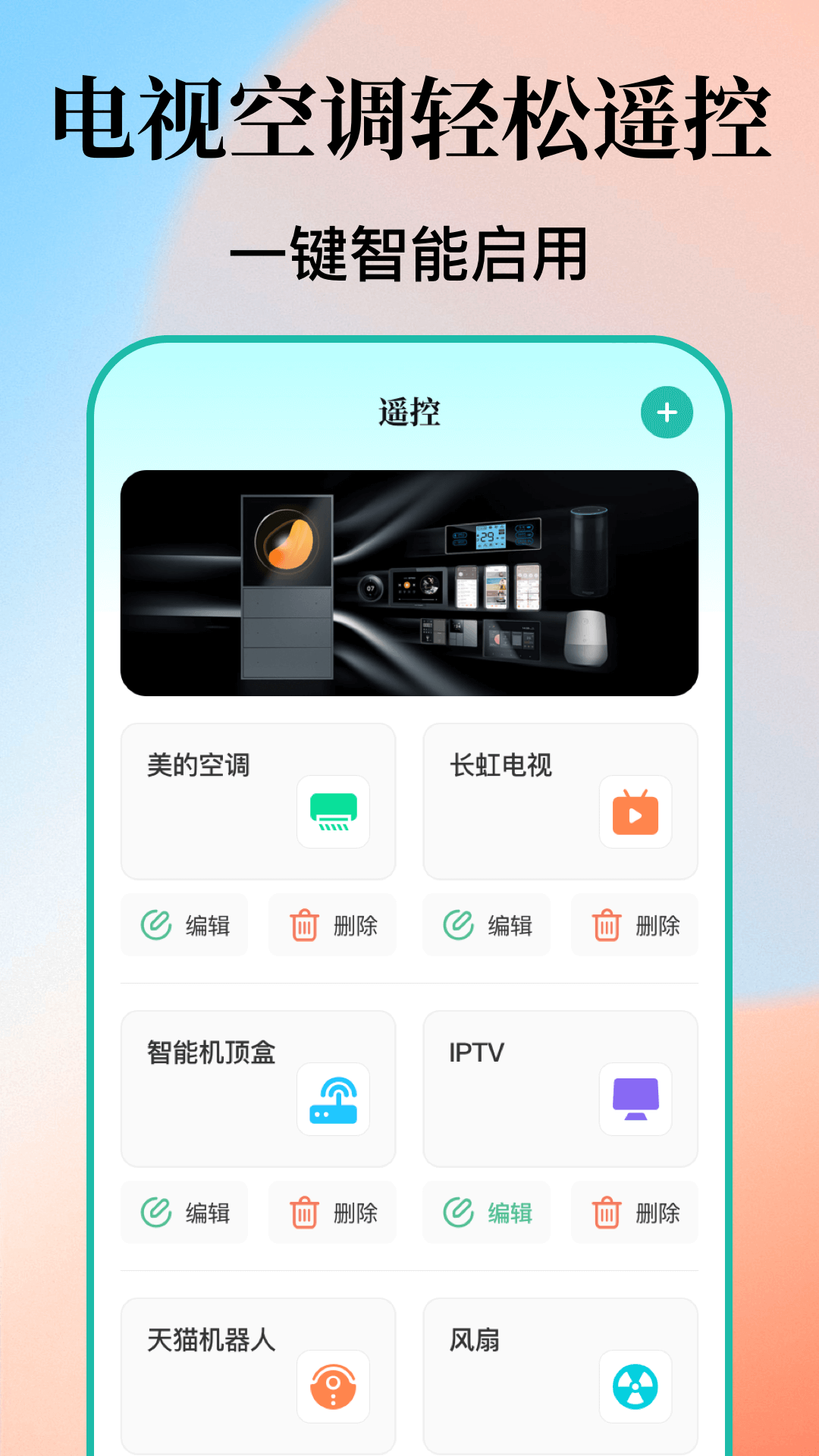Click 删除 for the 美的空调 remote
819x1456 pixels.
pyautogui.click(x=331, y=925)
